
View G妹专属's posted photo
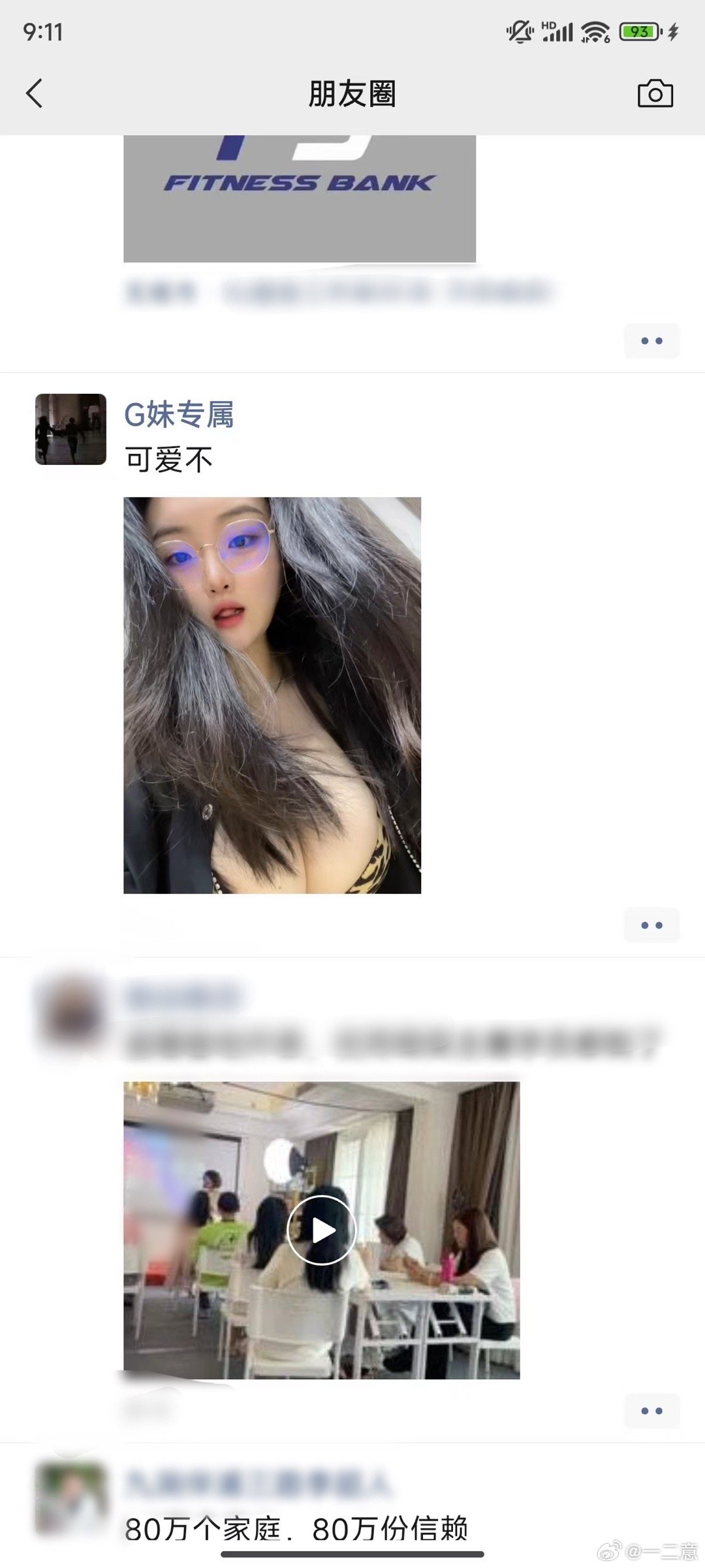[272, 695]
